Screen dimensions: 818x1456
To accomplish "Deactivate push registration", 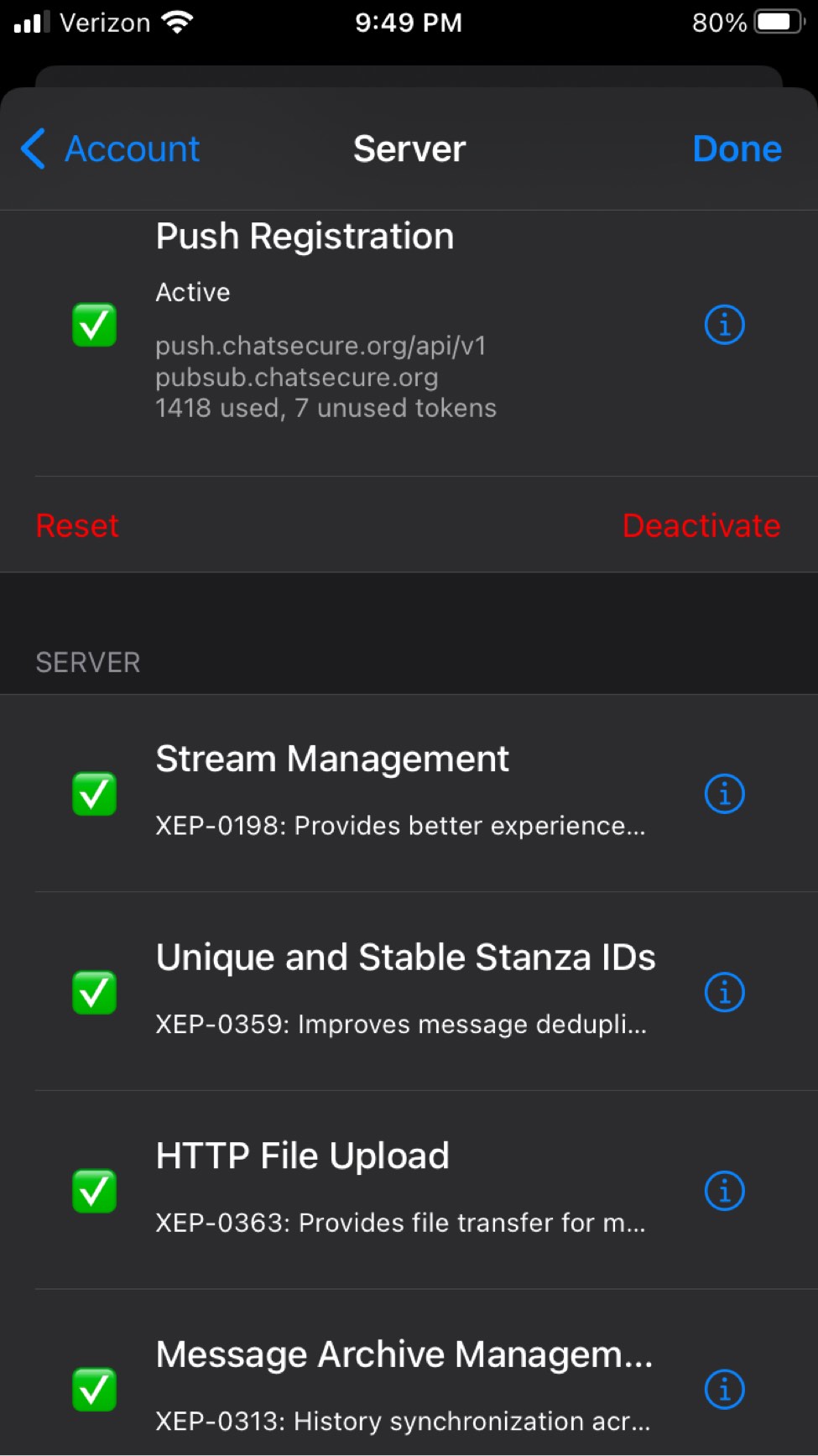I will tap(701, 524).
